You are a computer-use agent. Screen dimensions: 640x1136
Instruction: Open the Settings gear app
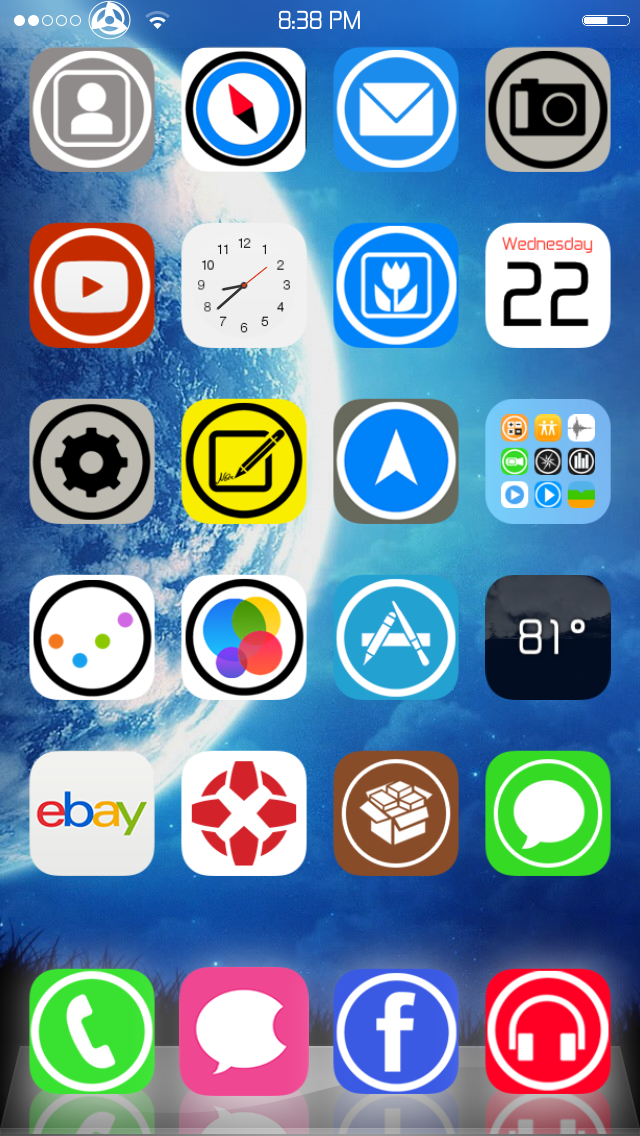coord(92,461)
